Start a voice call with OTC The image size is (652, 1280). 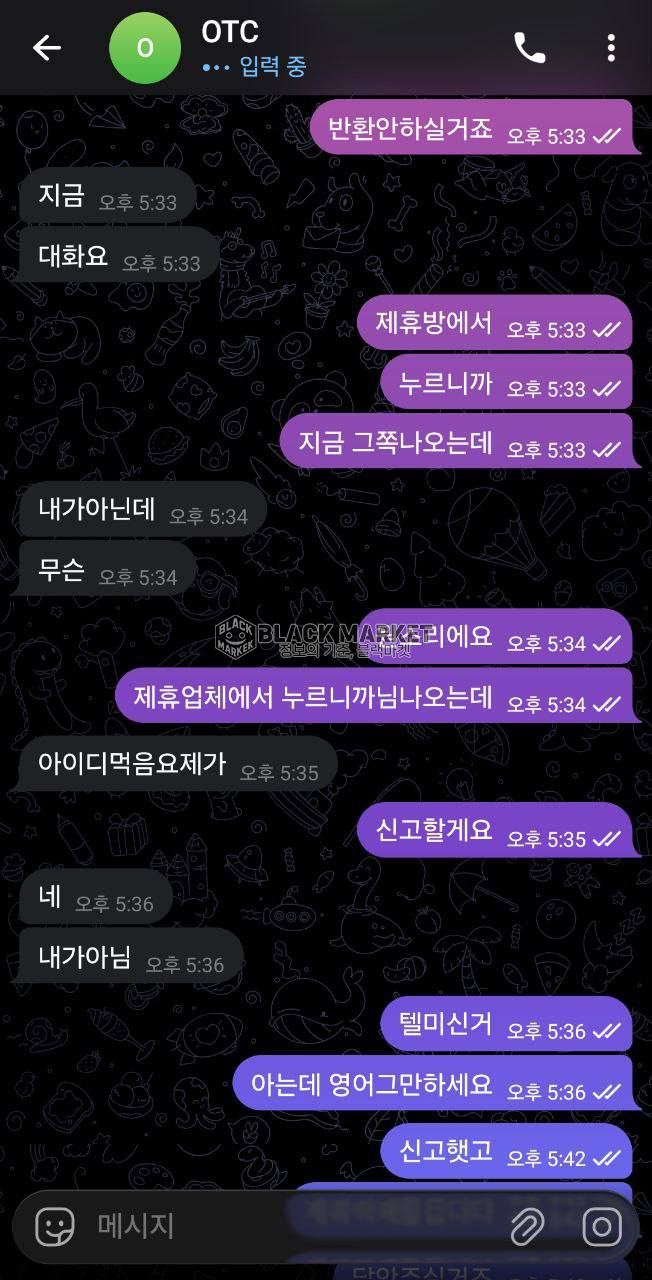pyautogui.click(x=529, y=48)
